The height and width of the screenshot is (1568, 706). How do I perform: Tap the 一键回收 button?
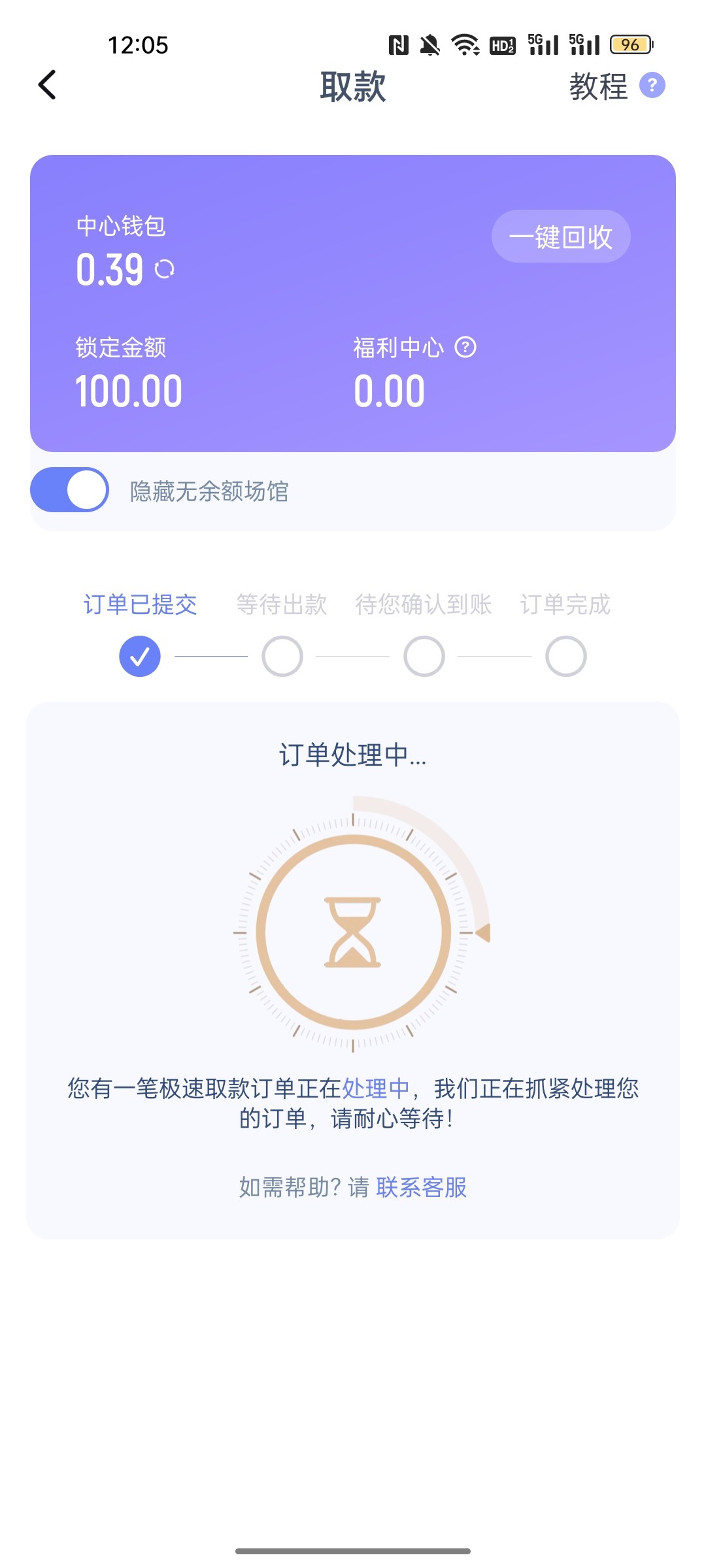(x=562, y=237)
